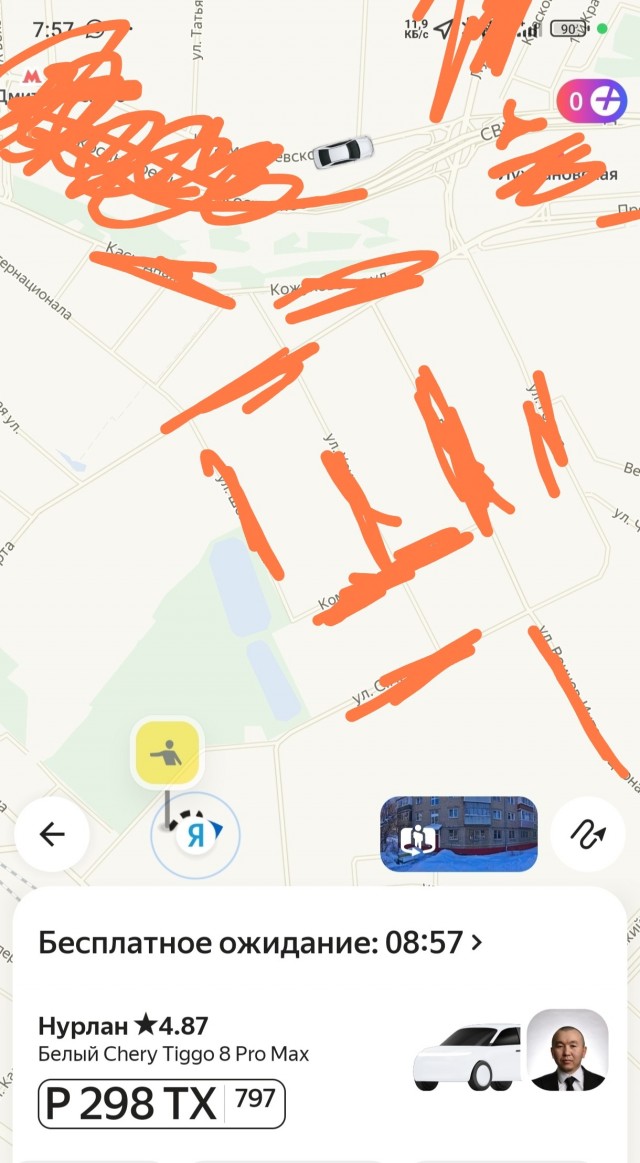Go back with the arrow button

[x=52, y=834]
